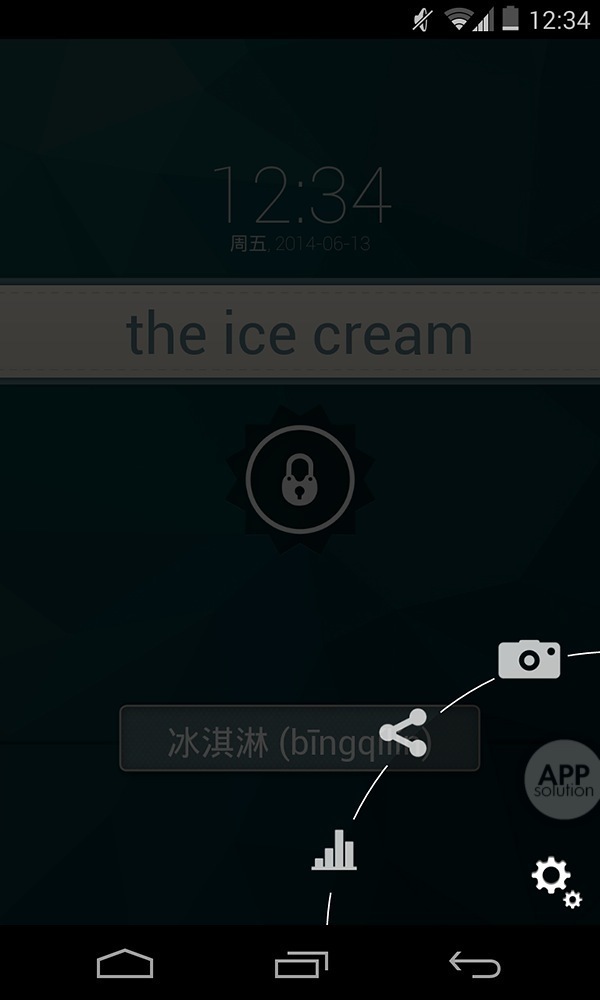600x1000 pixels.
Task: Share the current word
Action: (x=404, y=733)
